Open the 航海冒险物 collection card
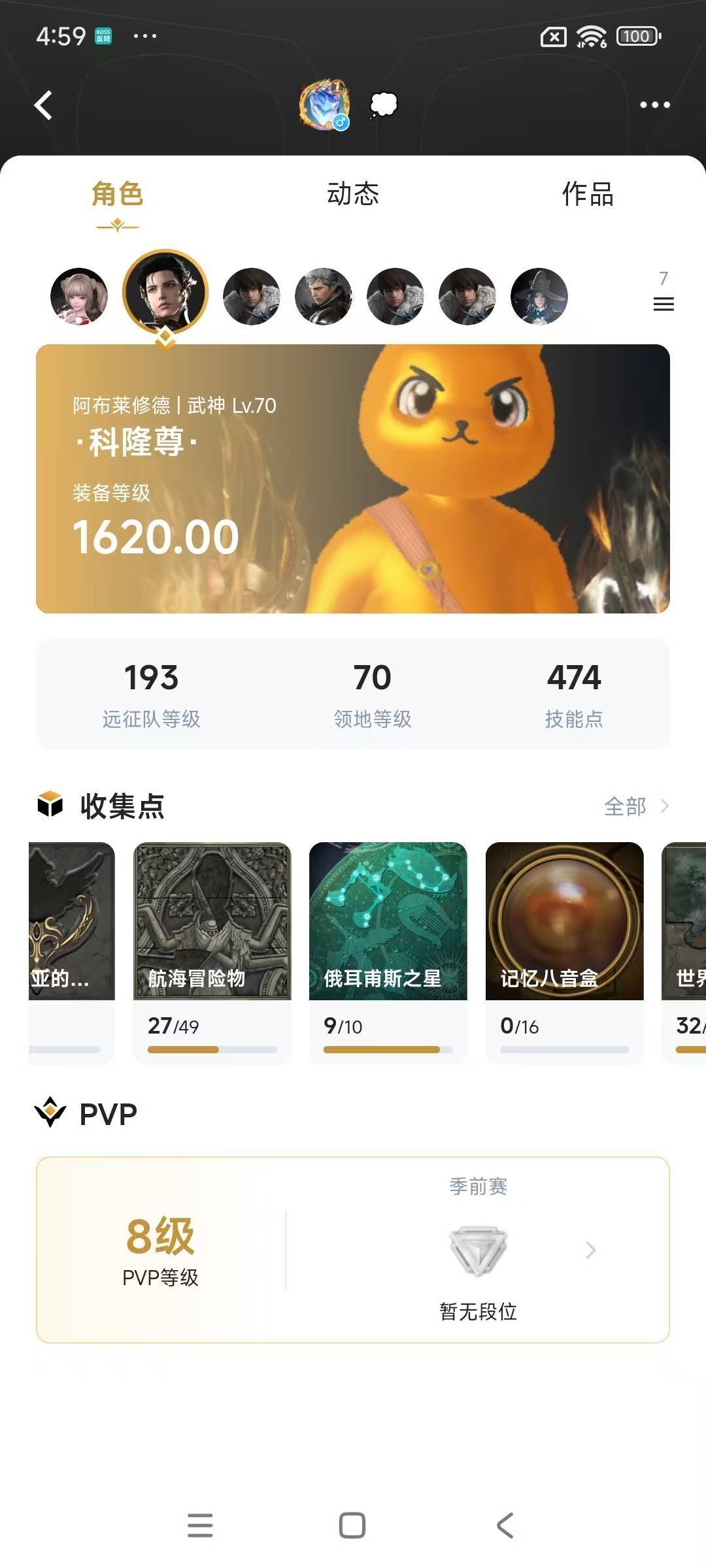The height and width of the screenshot is (1568, 706). (212, 952)
